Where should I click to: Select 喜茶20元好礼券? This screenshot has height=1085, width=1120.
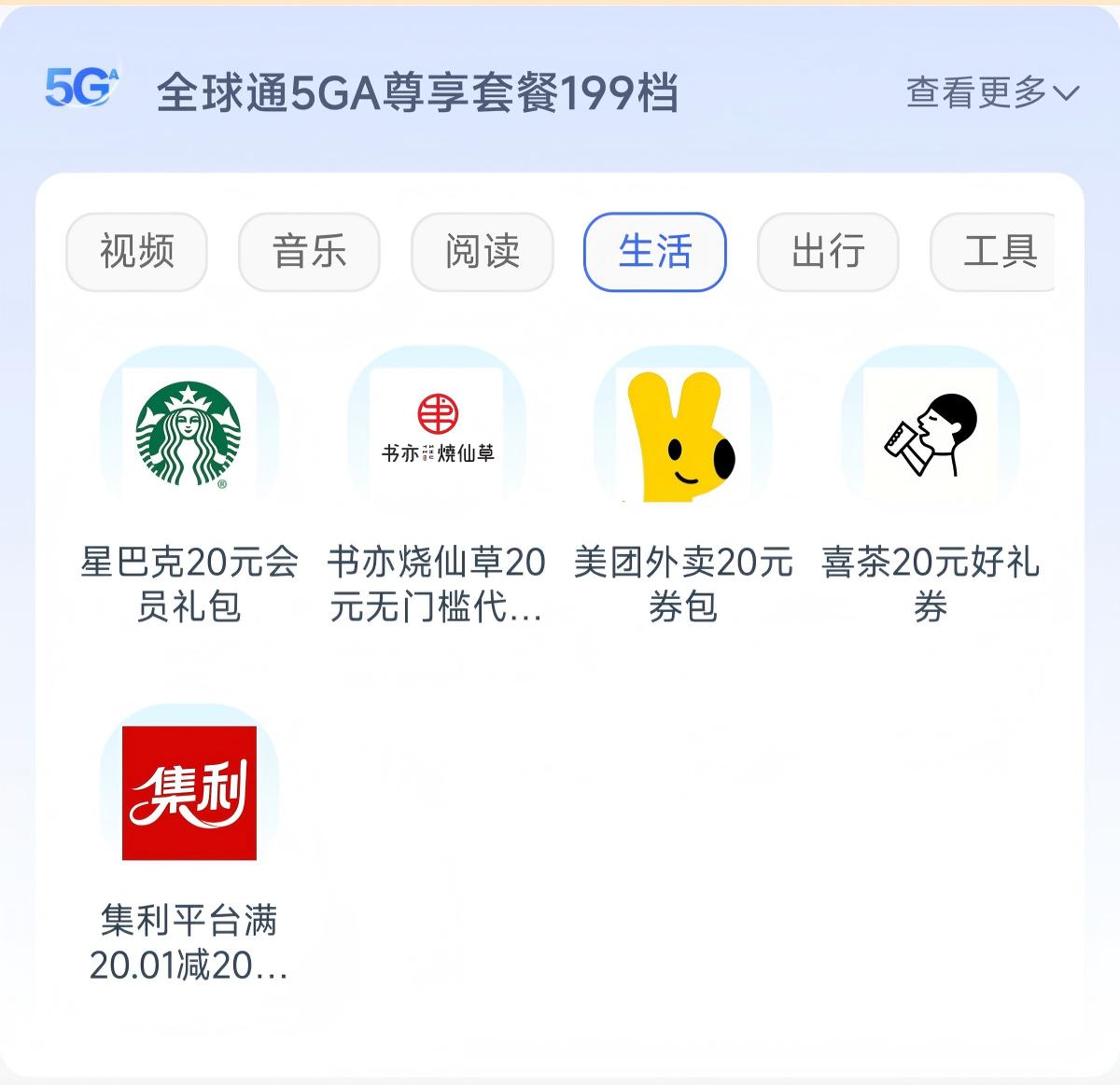click(931, 435)
